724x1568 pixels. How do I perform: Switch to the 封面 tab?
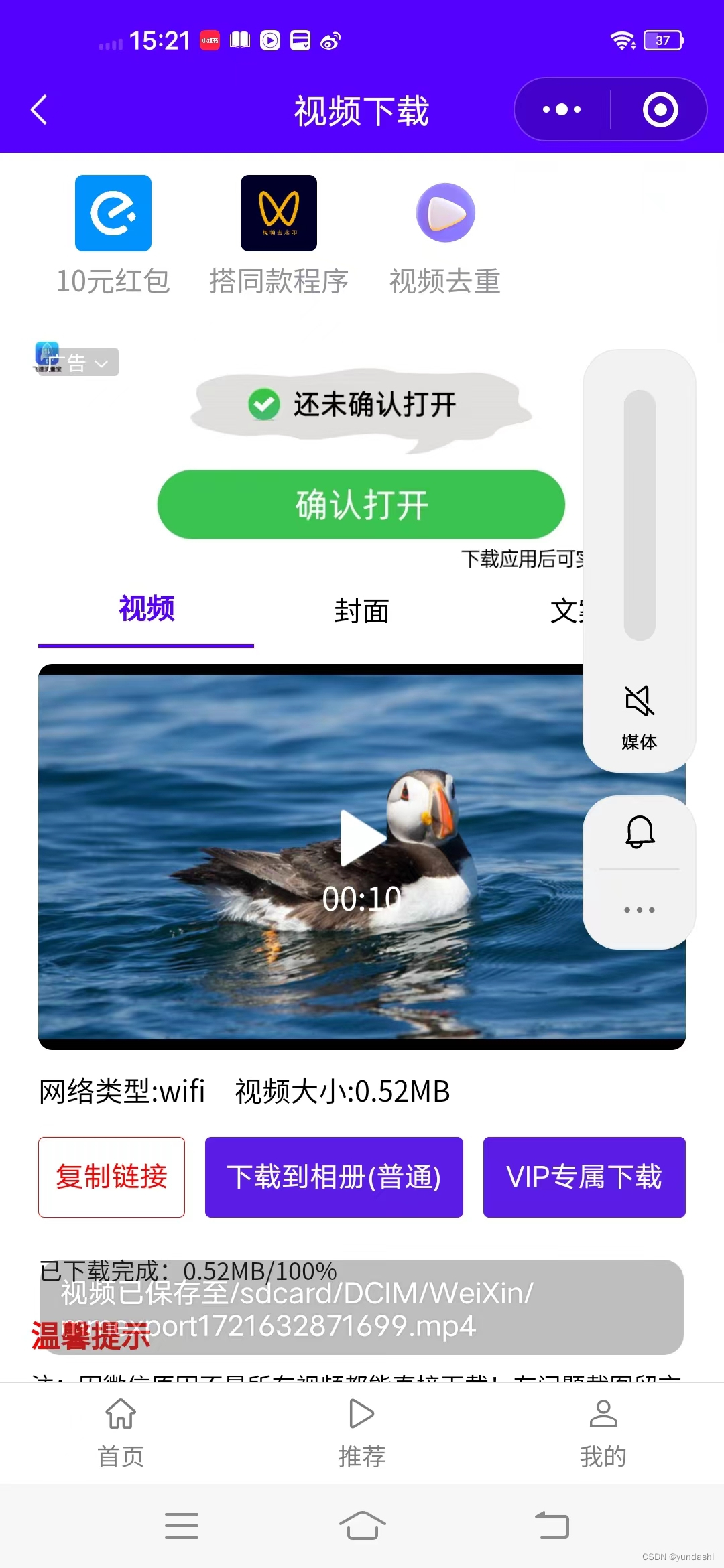click(x=361, y=611)
